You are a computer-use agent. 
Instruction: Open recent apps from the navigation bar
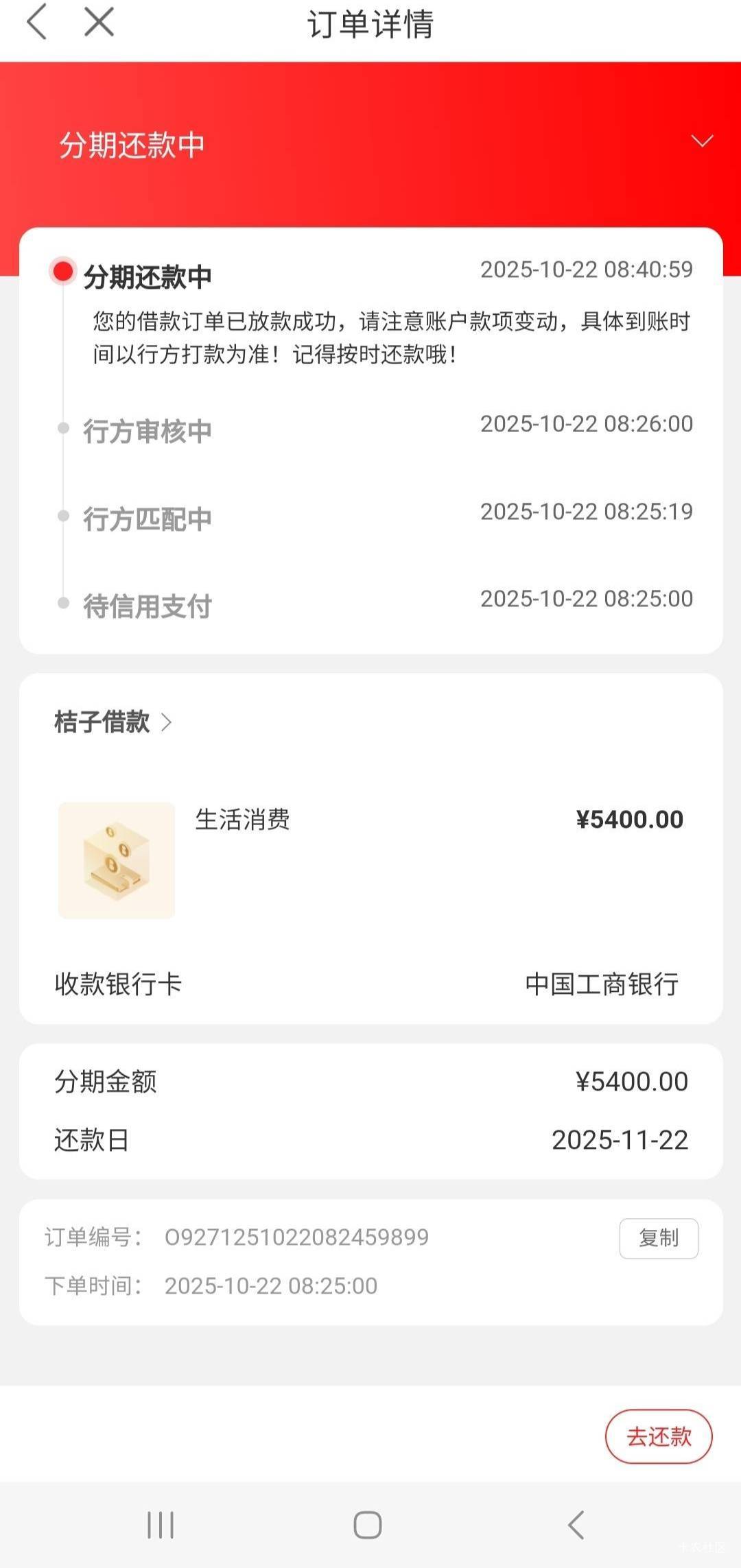point(161,1525)
